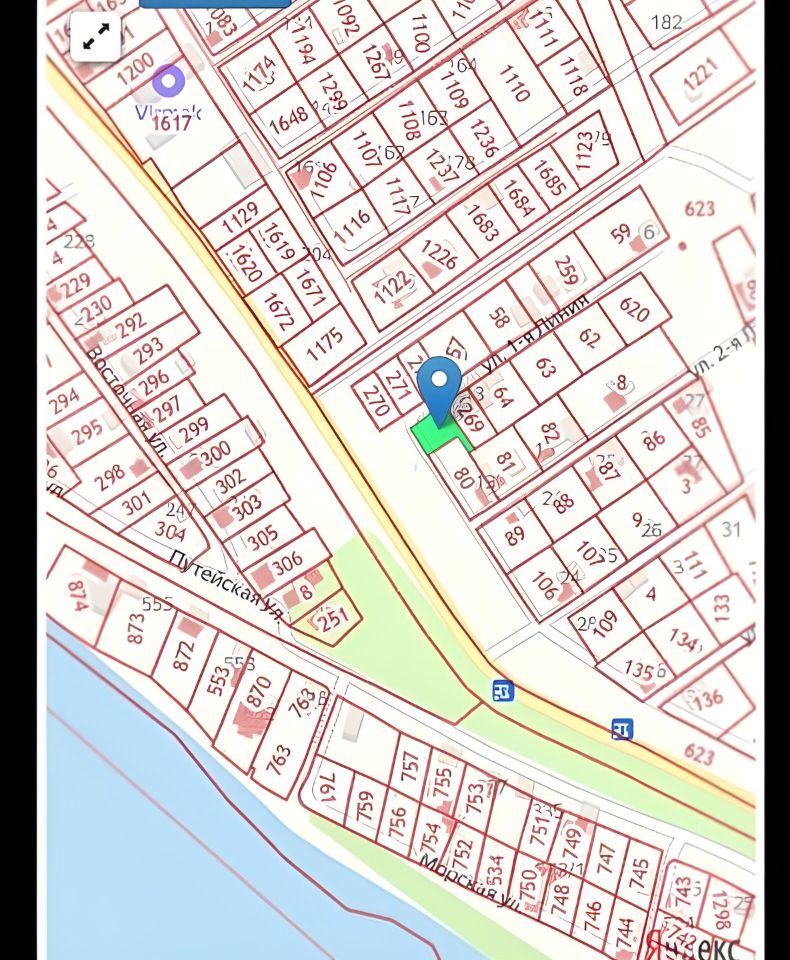Open the purple store marker labeled 1617
This screenshot has height=960, width=790.
click(x=168, y=82)
